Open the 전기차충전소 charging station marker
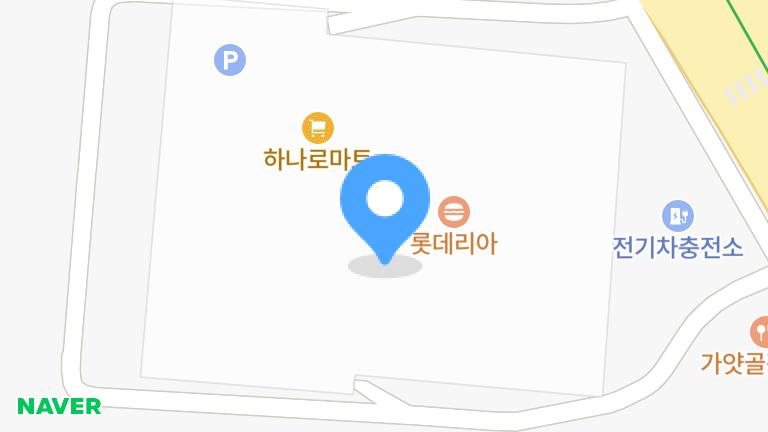Viewport: 768px width, 432px height. click(678, 215)
